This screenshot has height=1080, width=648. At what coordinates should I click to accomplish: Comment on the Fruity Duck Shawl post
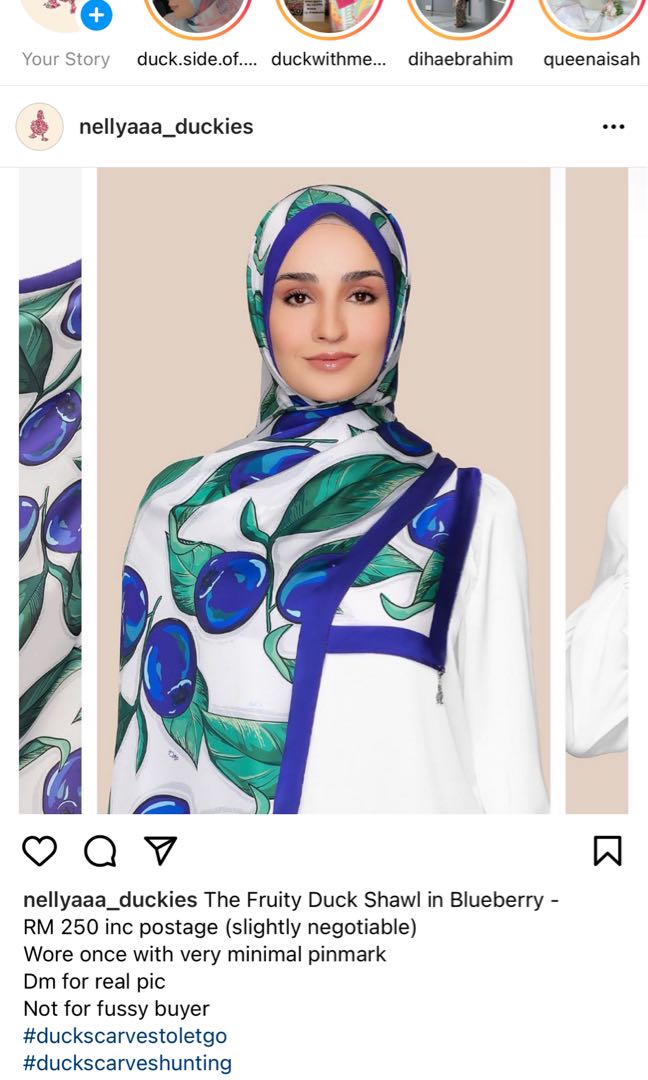[100, 851]
